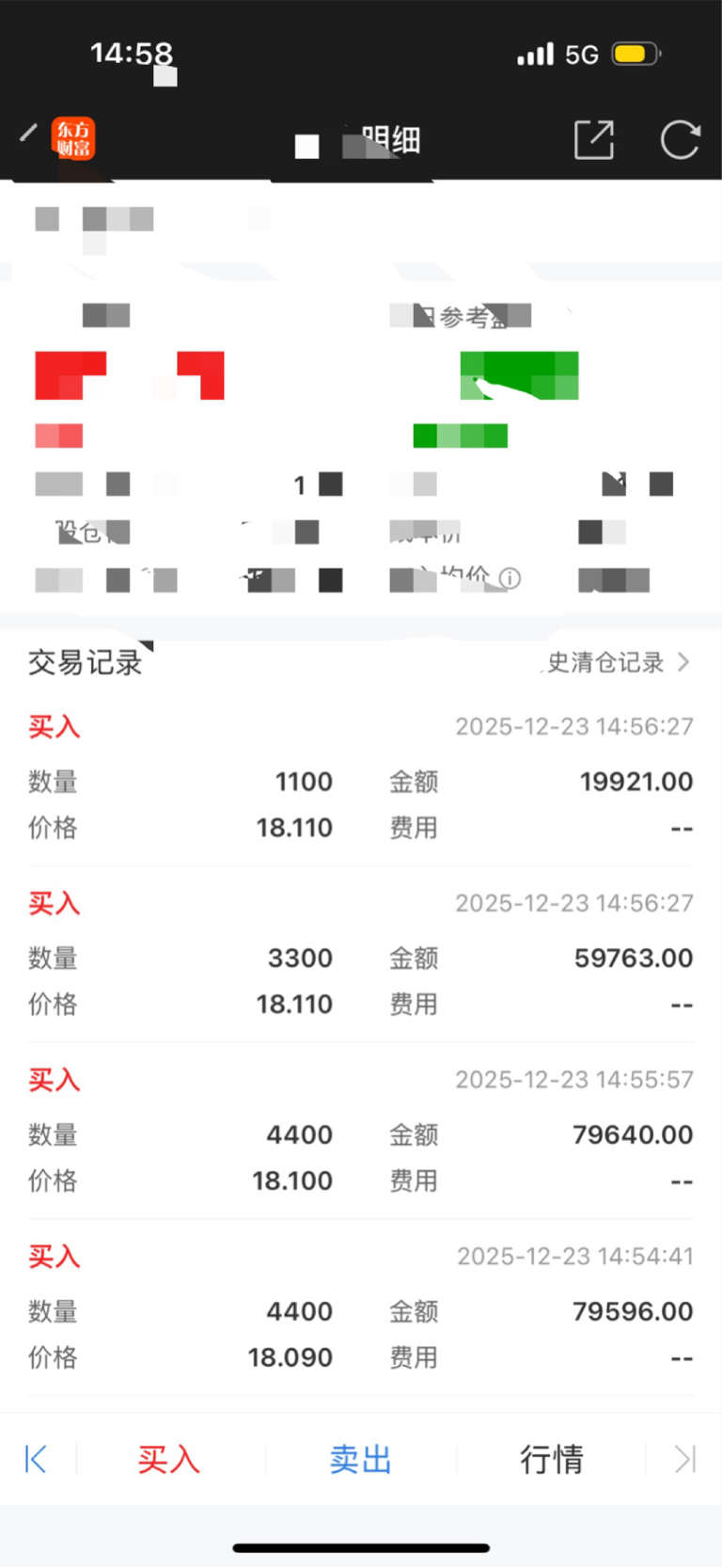722x1568 pixels.
Task: Jump to the last stock arrow
Action: click(686, 1460)
